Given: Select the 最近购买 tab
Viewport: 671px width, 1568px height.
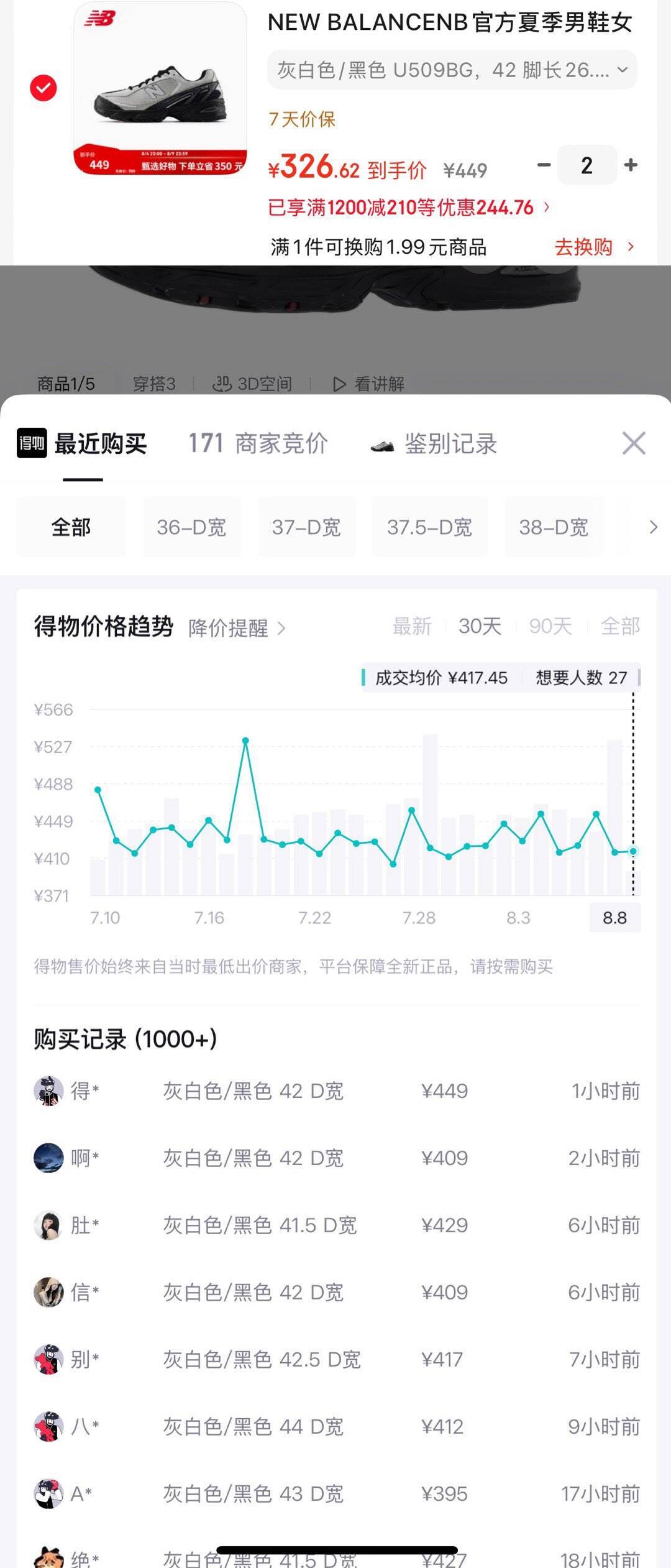Looking at the screenshot, I should coord(82,443).
